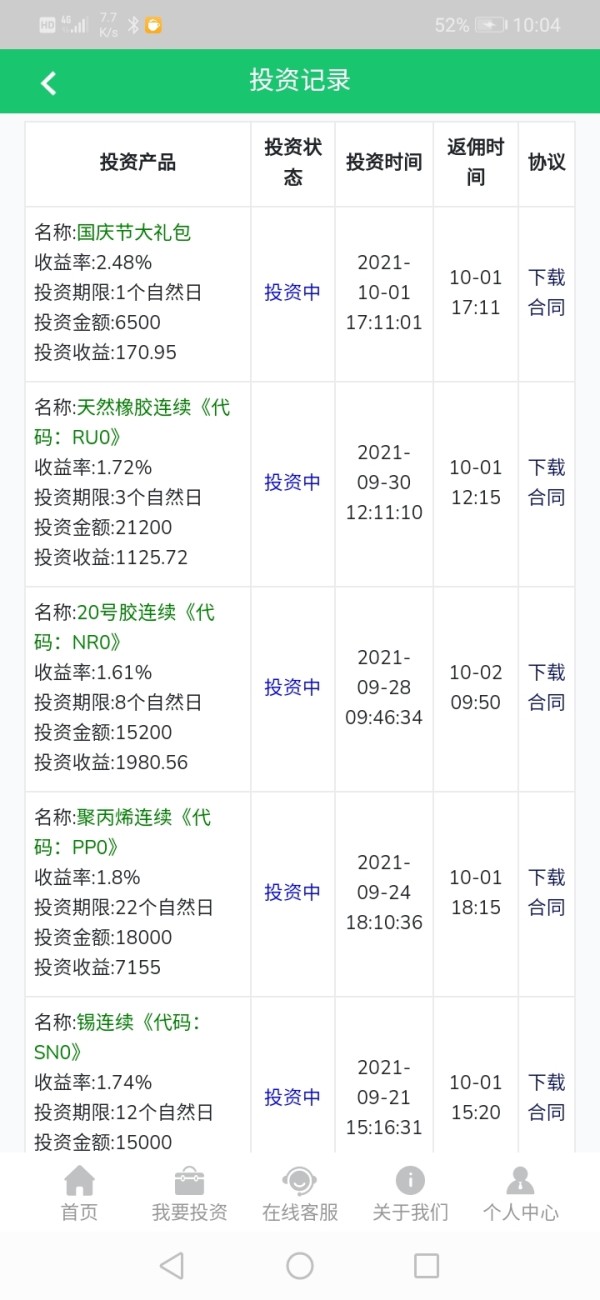This screenshot has height=1300, width=600.
Task: Contact 在线客服 support
Action: [x=300, y=1194]
